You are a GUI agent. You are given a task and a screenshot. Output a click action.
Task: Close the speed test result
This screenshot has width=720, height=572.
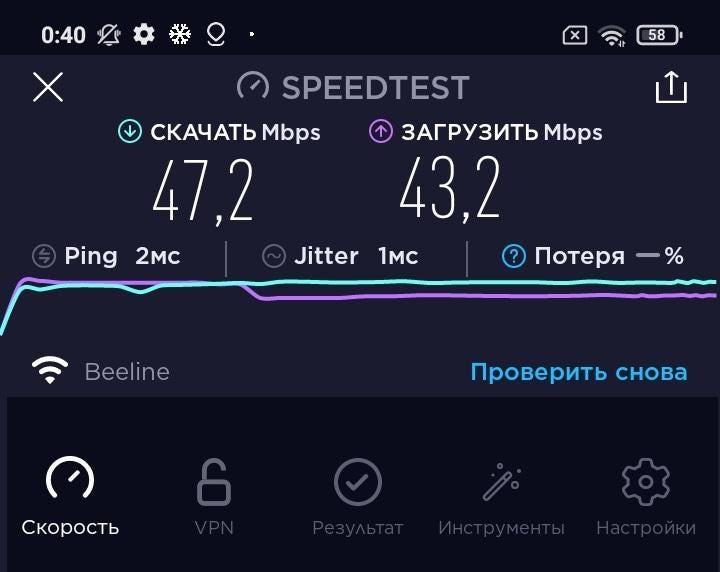pos(48,87)
